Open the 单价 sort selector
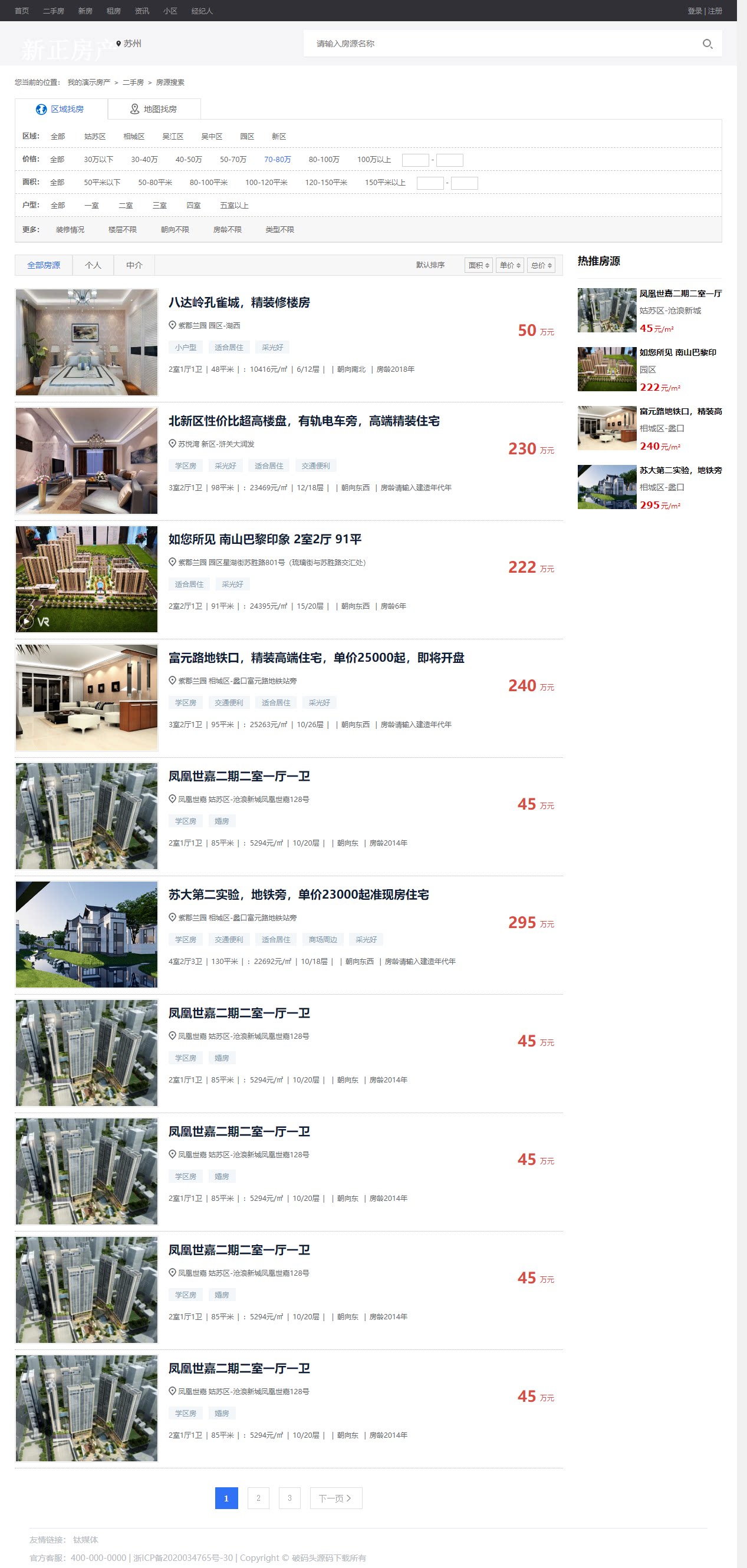The image size is (747, 1568). coord(509,265)
